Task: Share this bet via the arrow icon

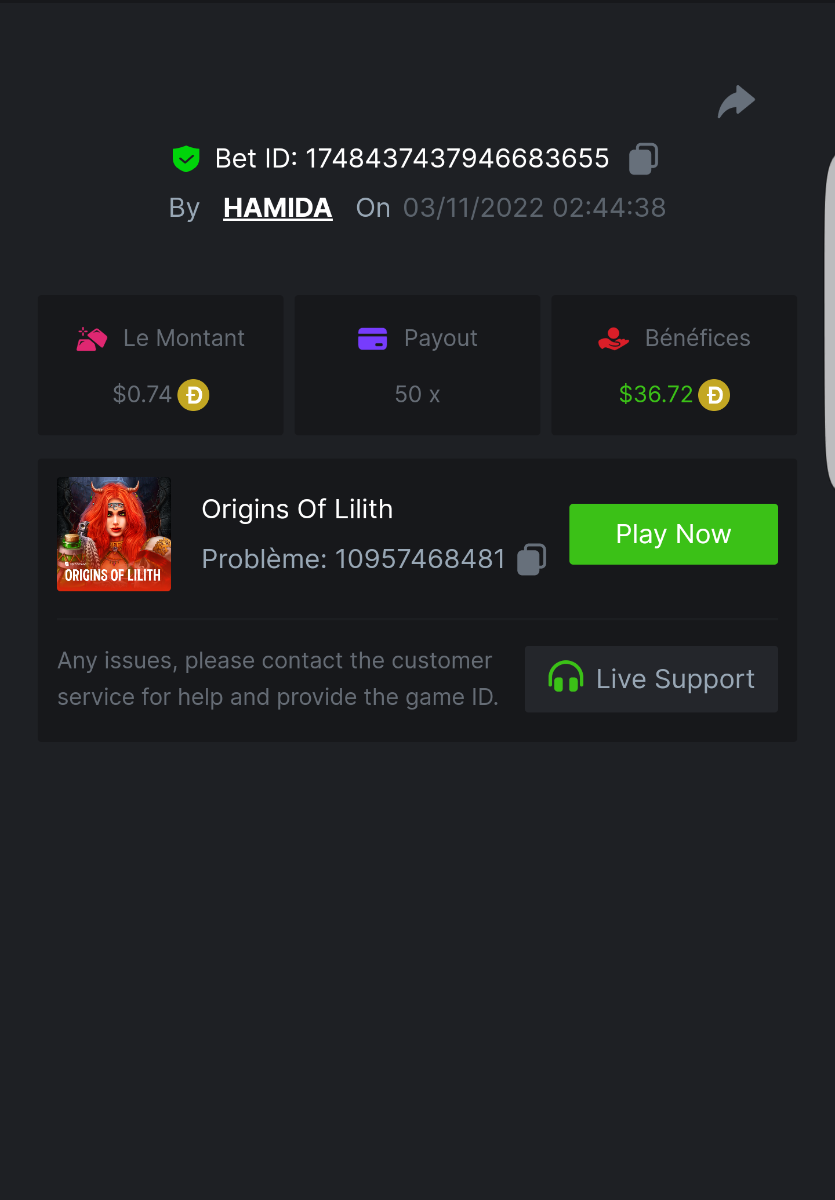Action: click(736, 101)
